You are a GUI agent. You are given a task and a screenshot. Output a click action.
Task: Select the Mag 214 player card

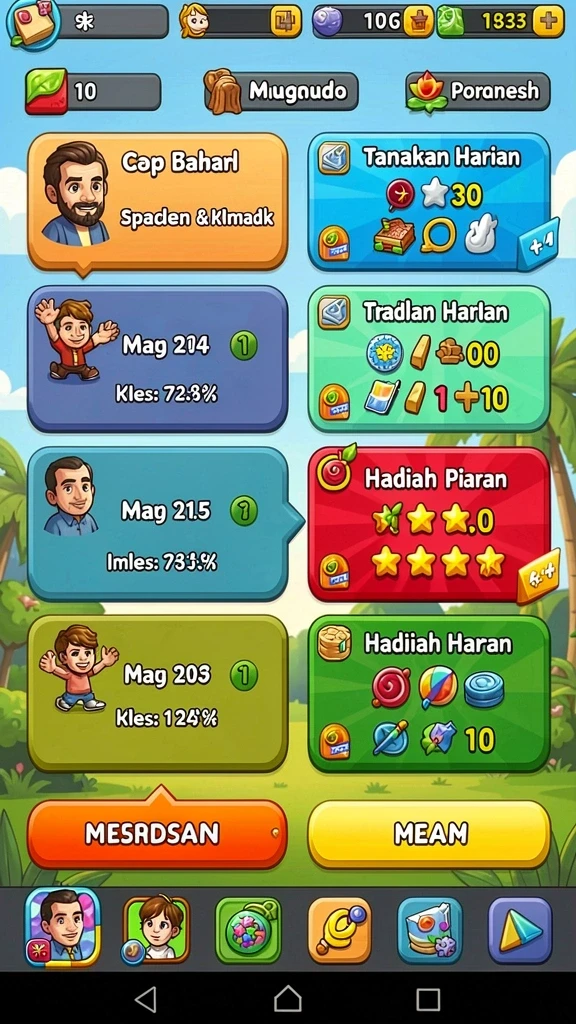point(157,359)
